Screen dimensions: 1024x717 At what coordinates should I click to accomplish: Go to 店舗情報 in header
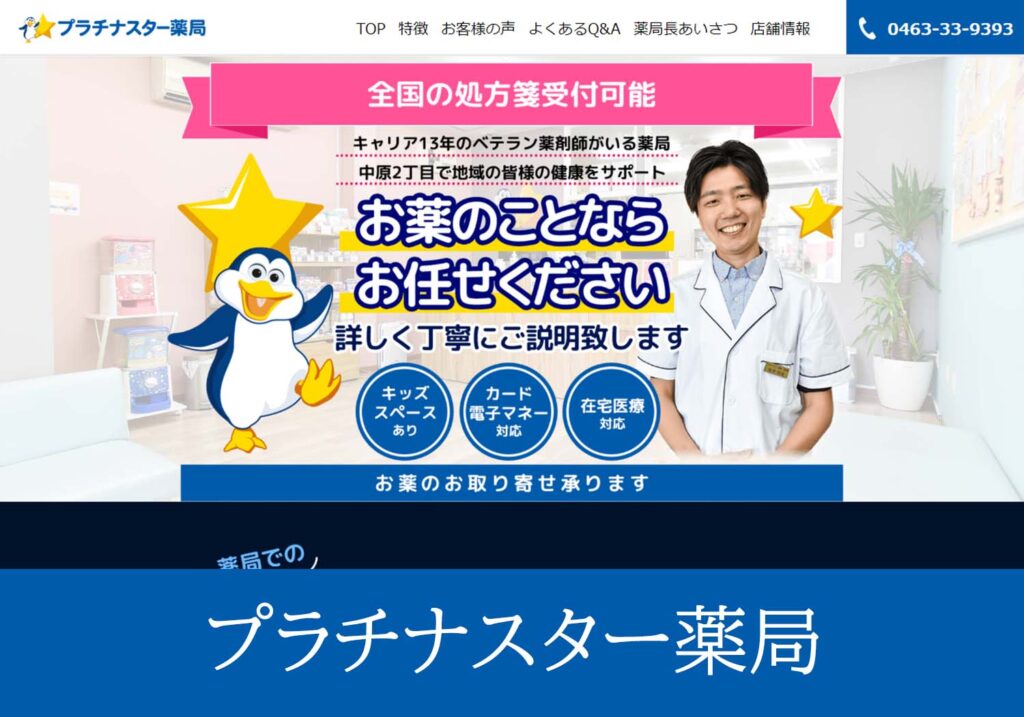tap(780, 28)
